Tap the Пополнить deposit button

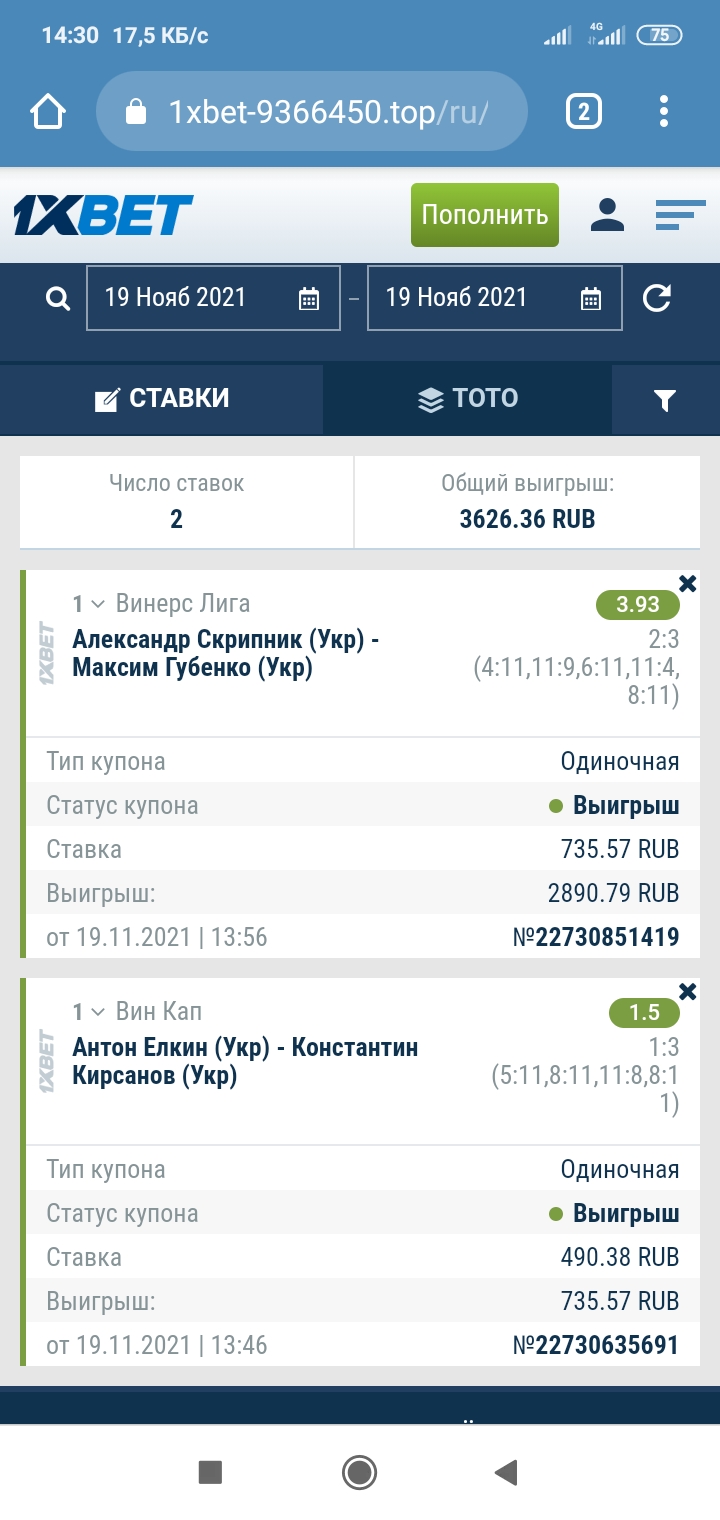tap(485, 215)
